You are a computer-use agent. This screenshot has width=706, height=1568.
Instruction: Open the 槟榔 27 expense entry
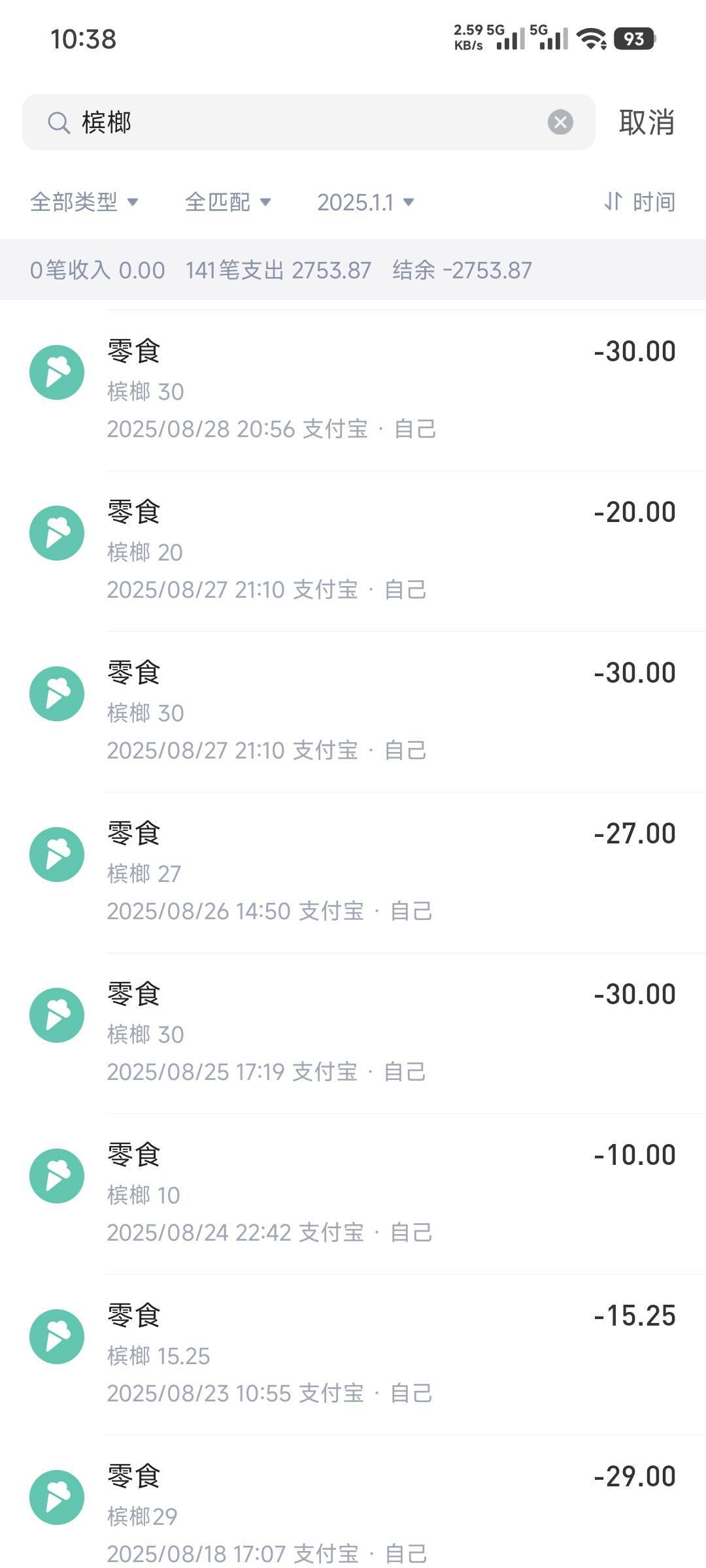[x=353, y=872]
